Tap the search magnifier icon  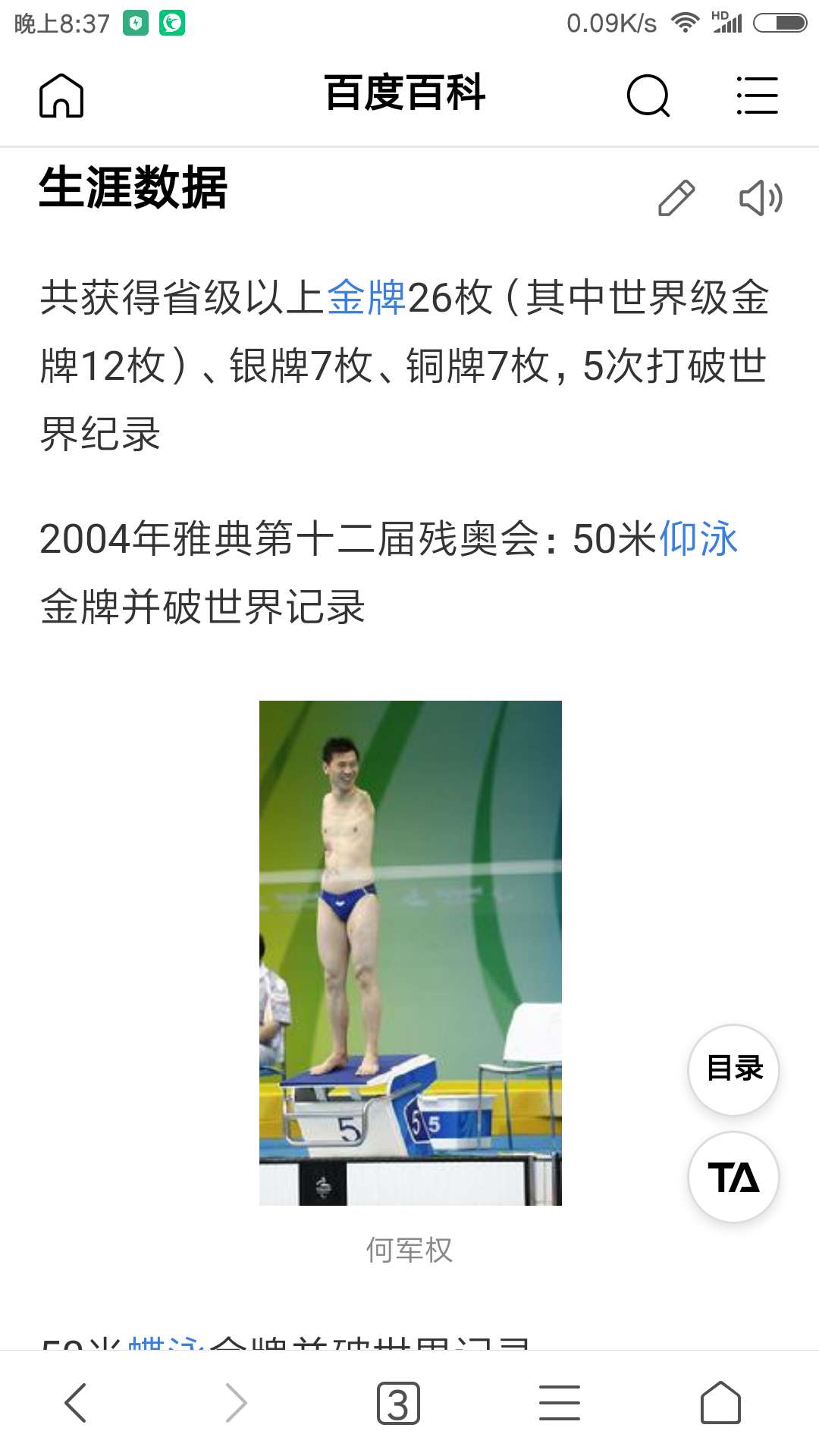(648, 96)
